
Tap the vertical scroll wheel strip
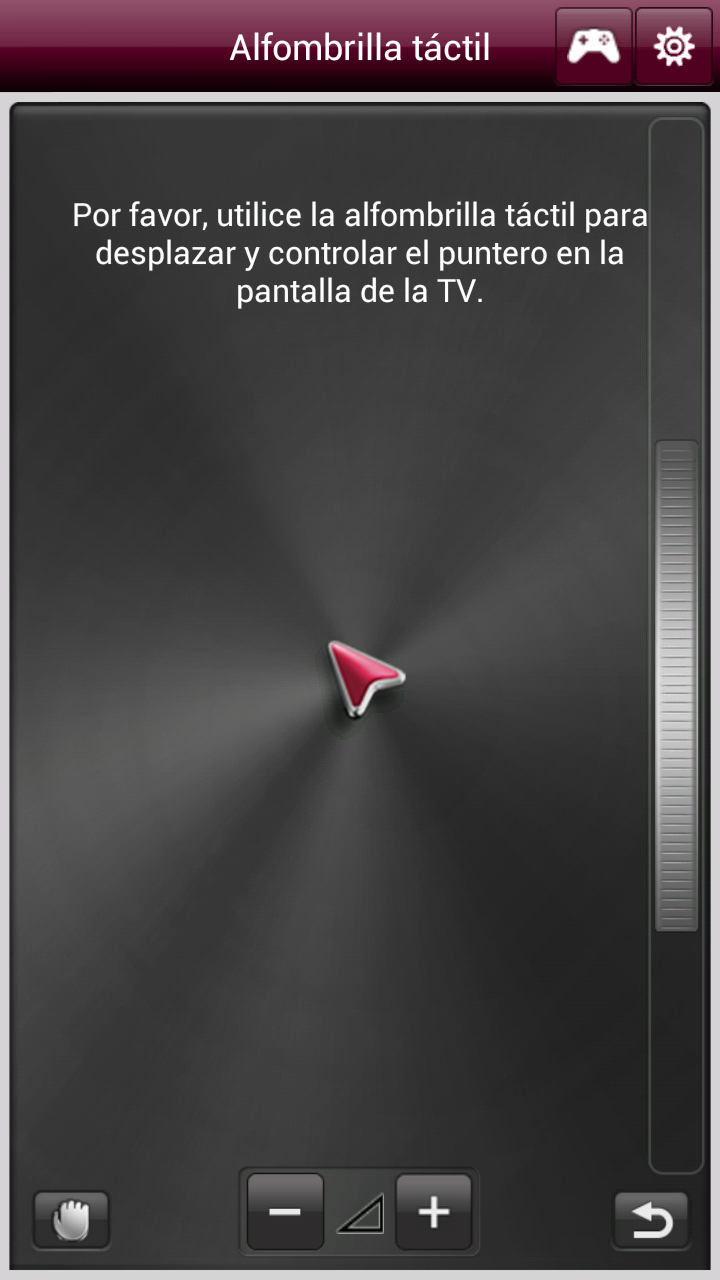click(x=676, y=686)
